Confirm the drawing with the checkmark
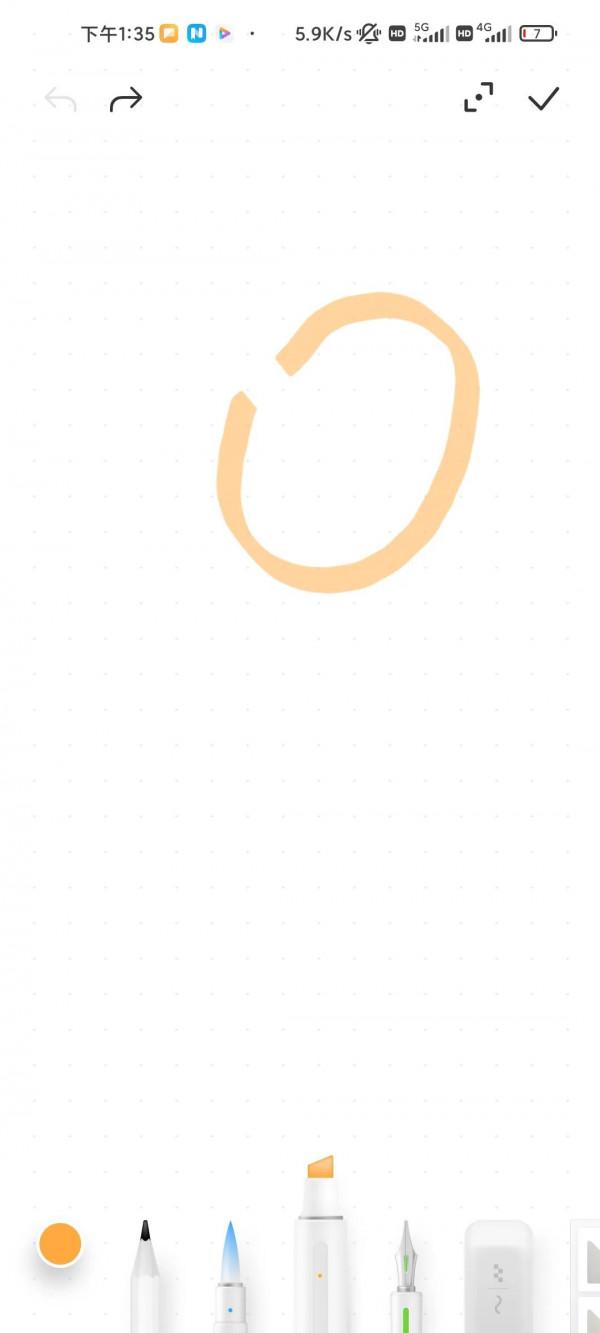This screenshot has height=1333, width=600. pos(543,98)
